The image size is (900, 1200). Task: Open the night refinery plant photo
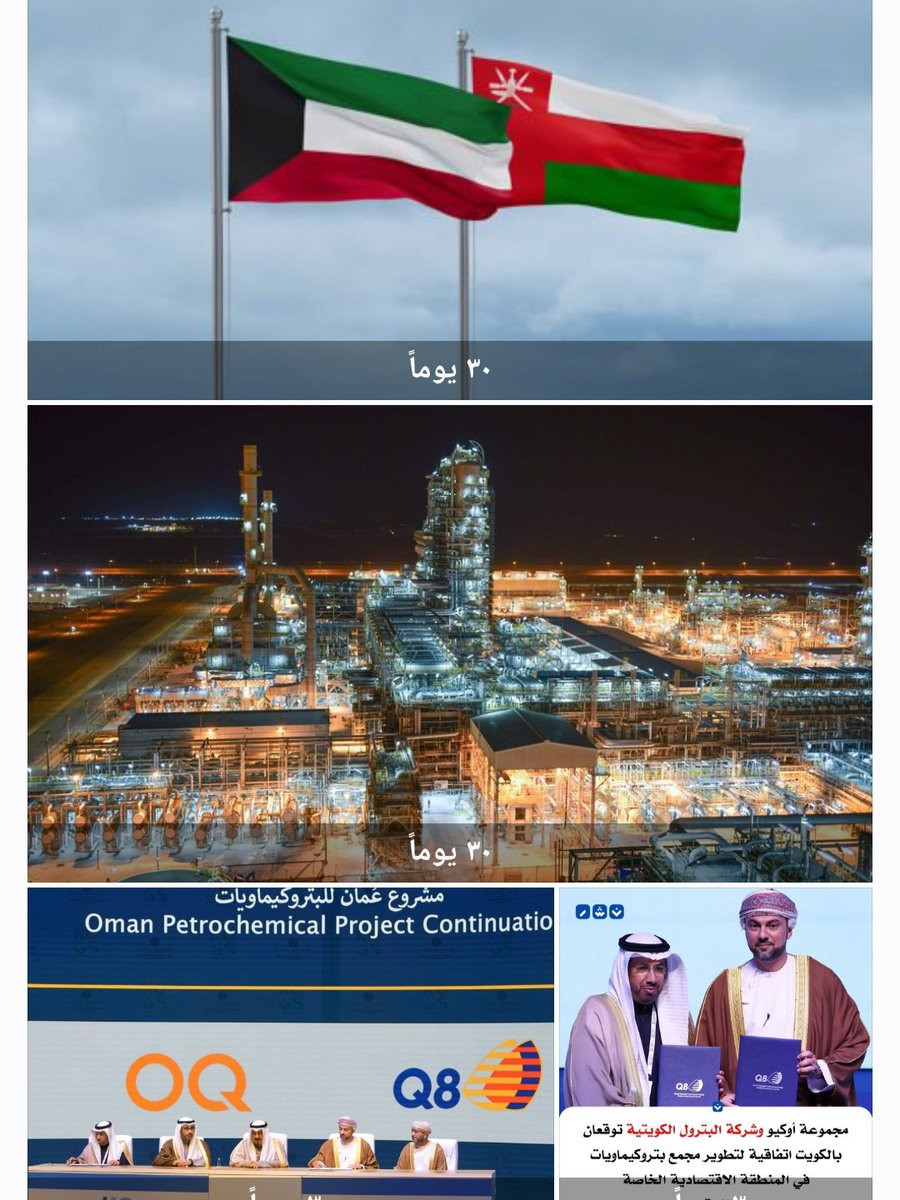(x=449, y=640)
